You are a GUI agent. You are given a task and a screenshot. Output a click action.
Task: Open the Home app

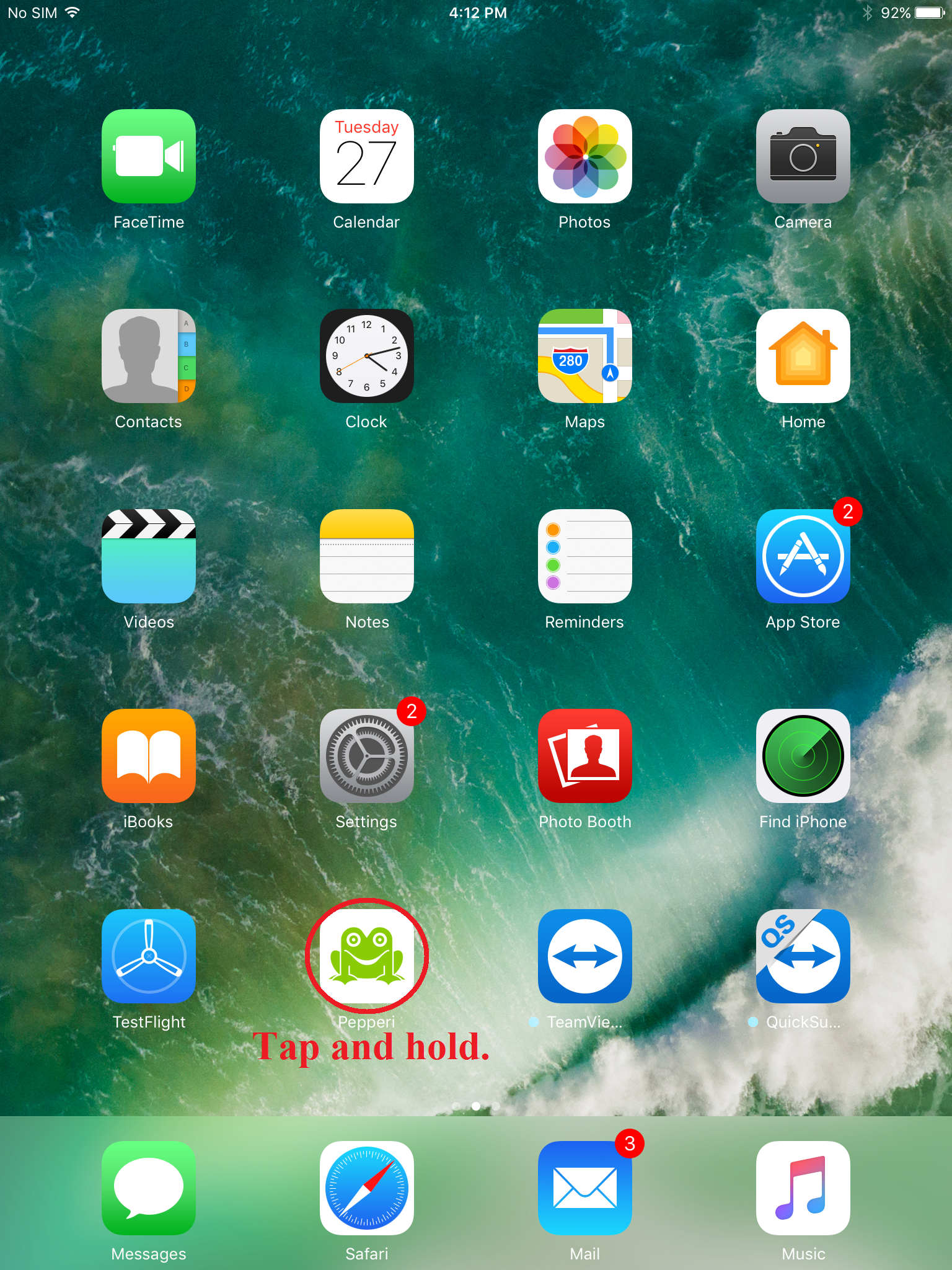803,356
